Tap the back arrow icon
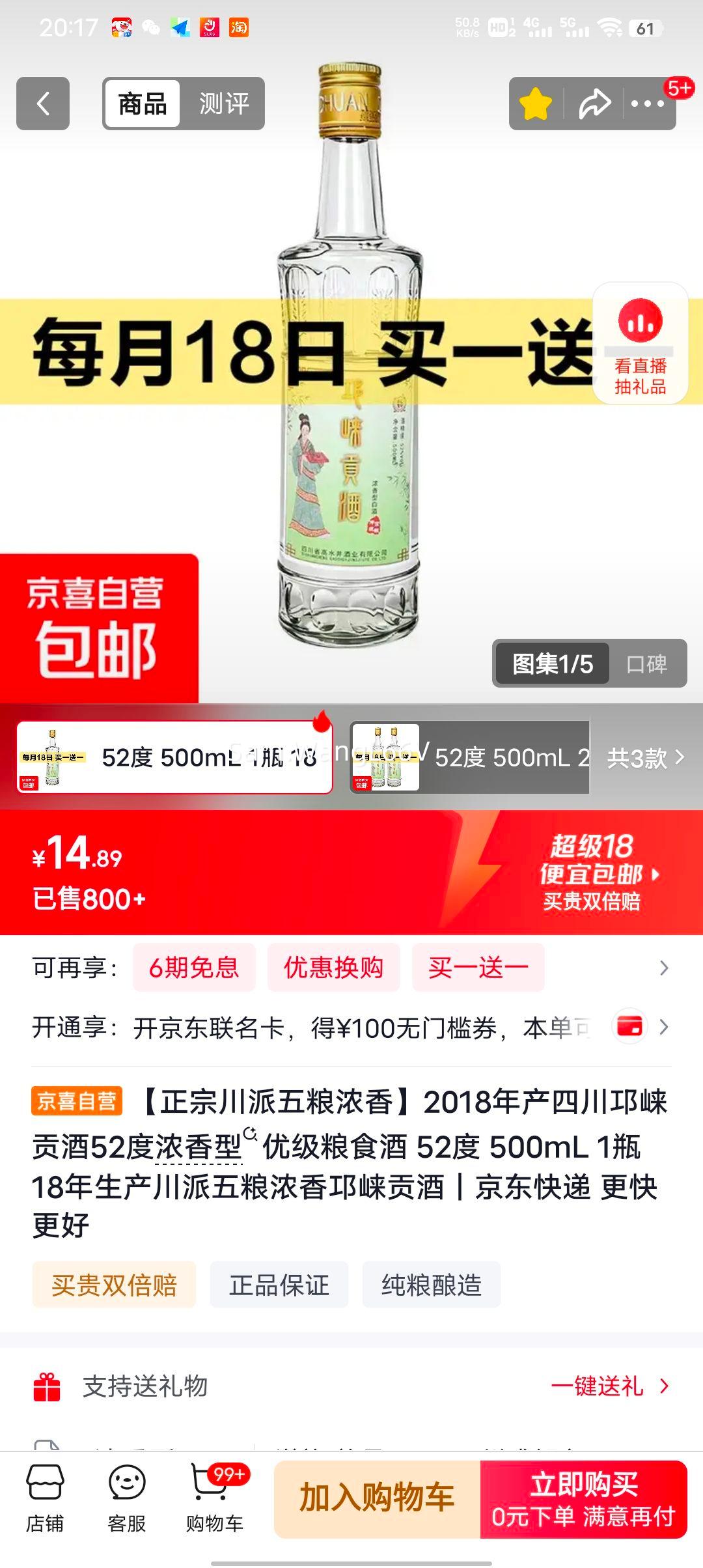Viewport: 703px width, 1568px height. pos(43,104)
